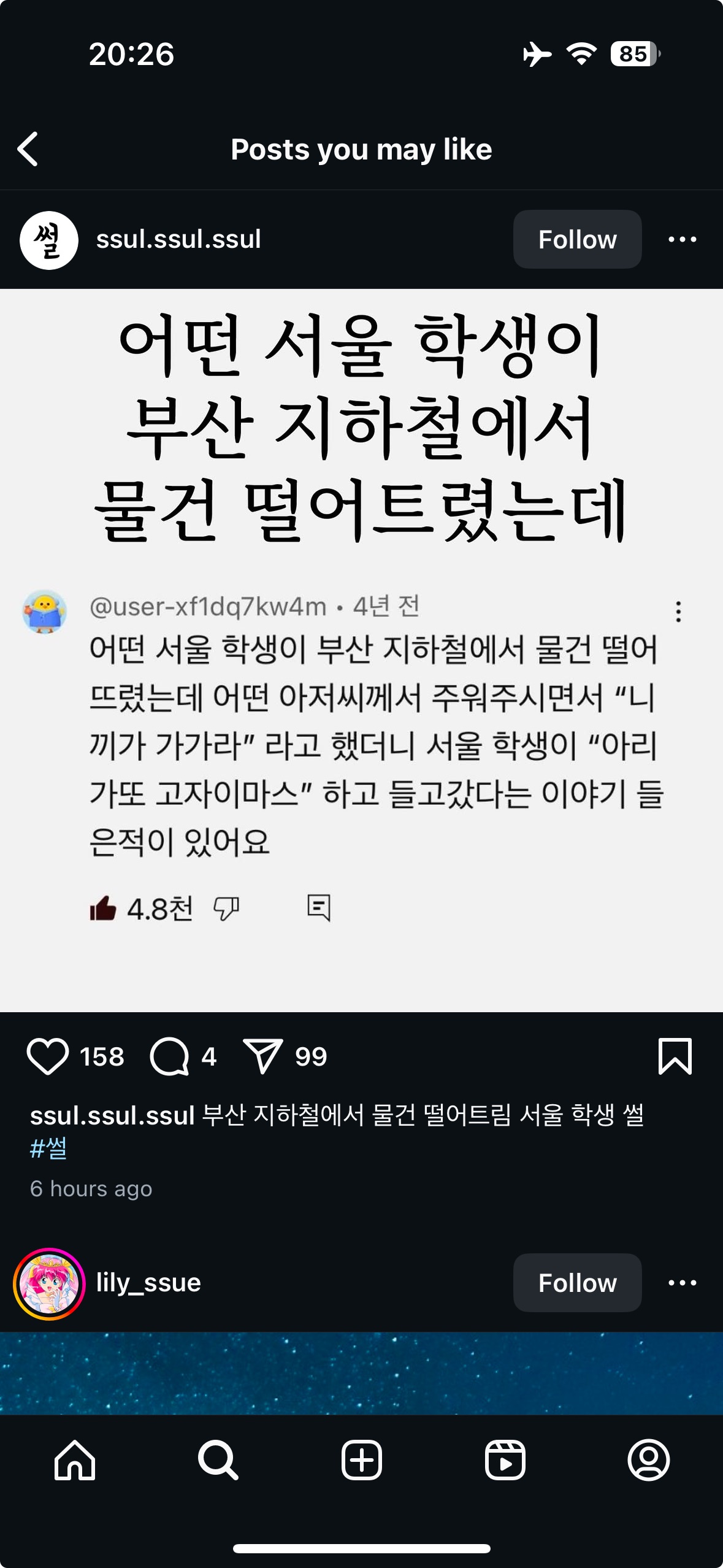Create a new post

[361, 1461]
